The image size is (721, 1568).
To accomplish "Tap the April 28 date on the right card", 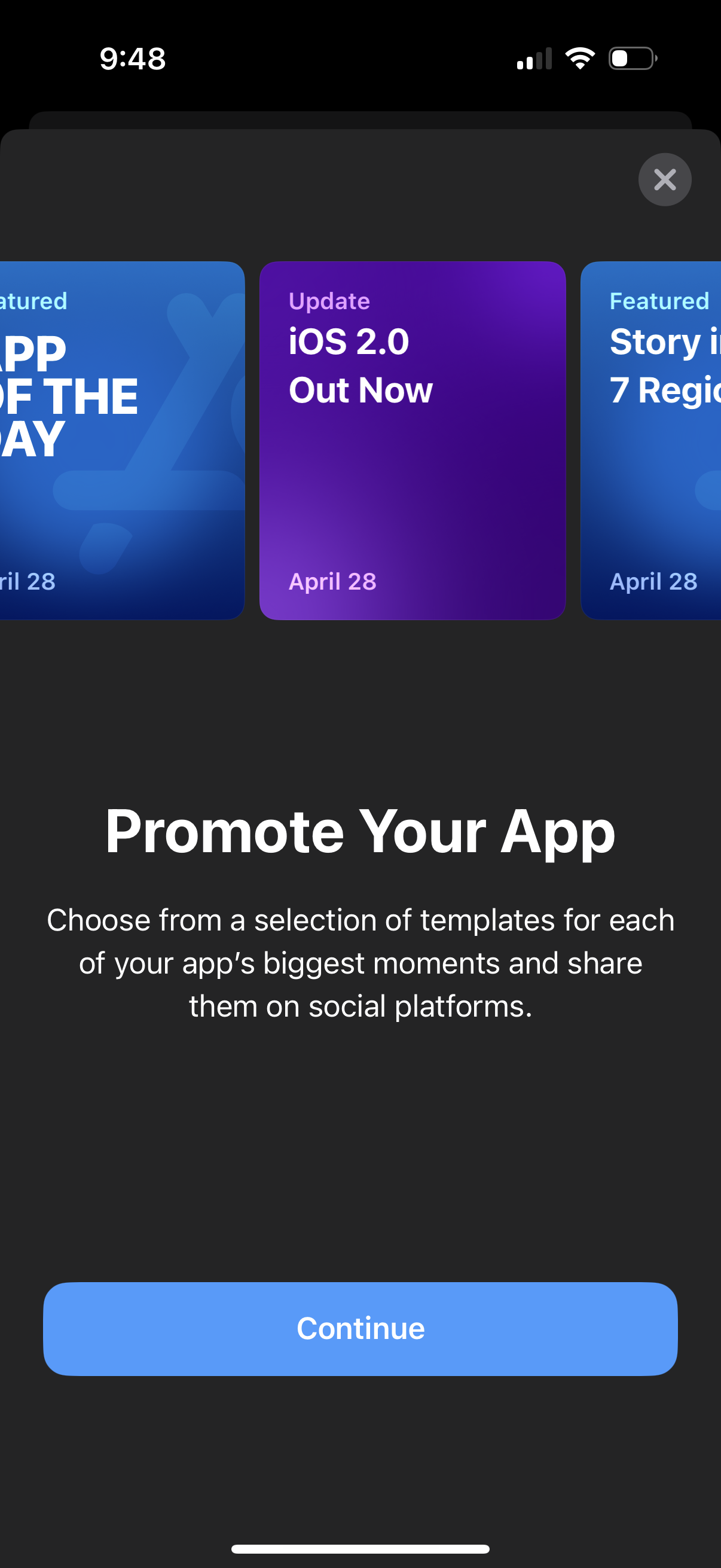I will (653, 581).
